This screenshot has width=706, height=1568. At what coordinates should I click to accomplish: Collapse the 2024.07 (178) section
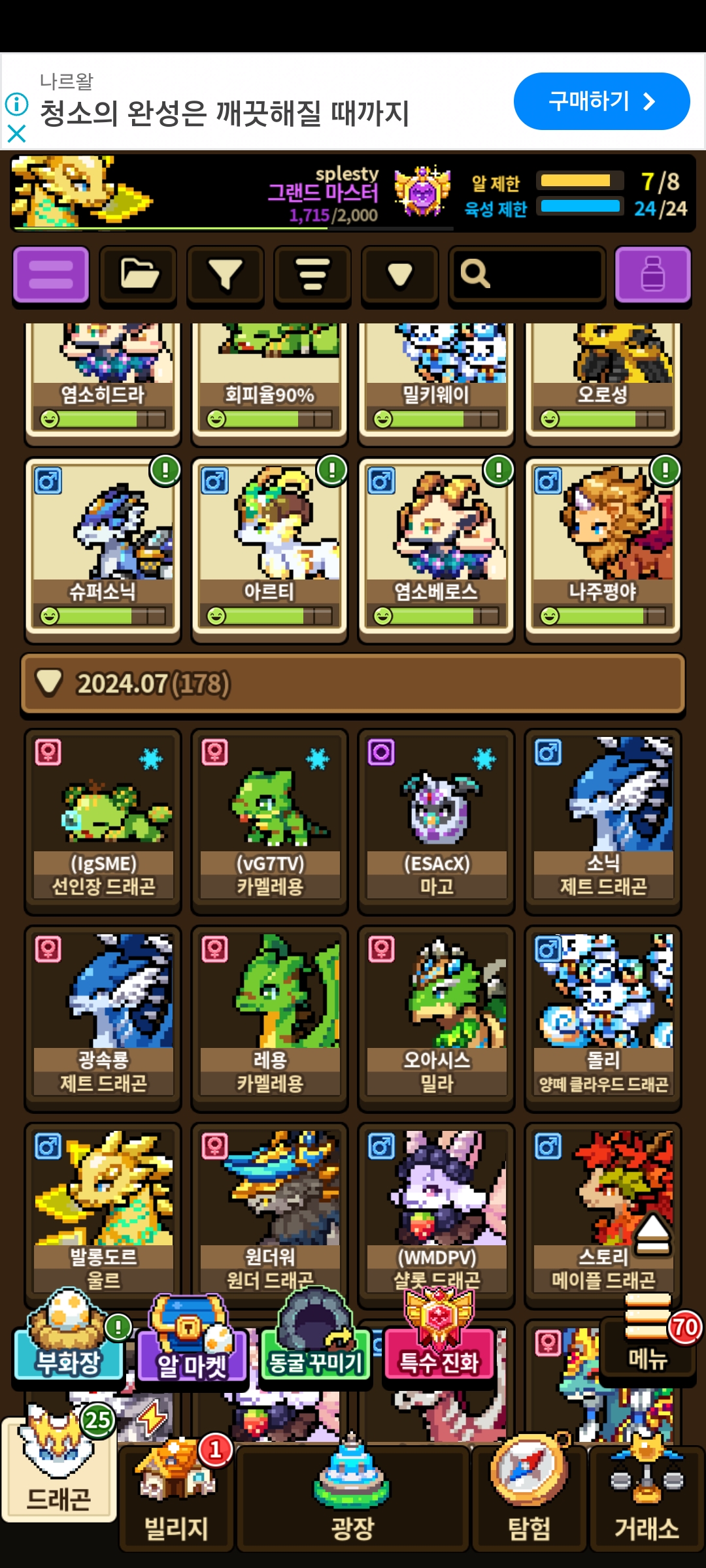[x=353, y=684]
